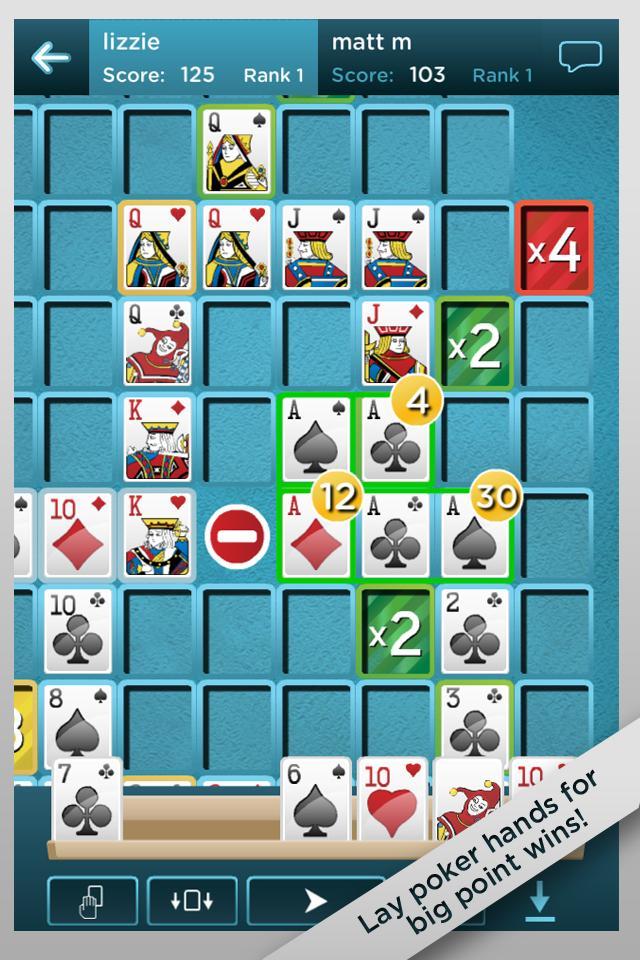View lizzie's score panel

point(204,58)
